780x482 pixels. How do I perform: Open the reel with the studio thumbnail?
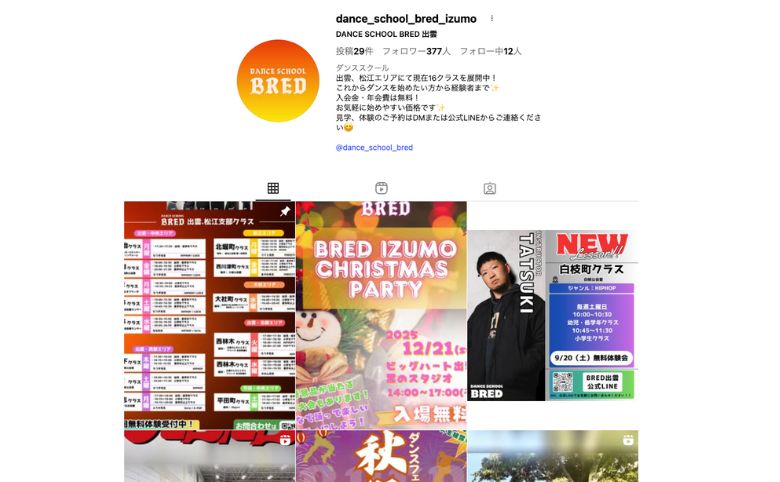209,458
